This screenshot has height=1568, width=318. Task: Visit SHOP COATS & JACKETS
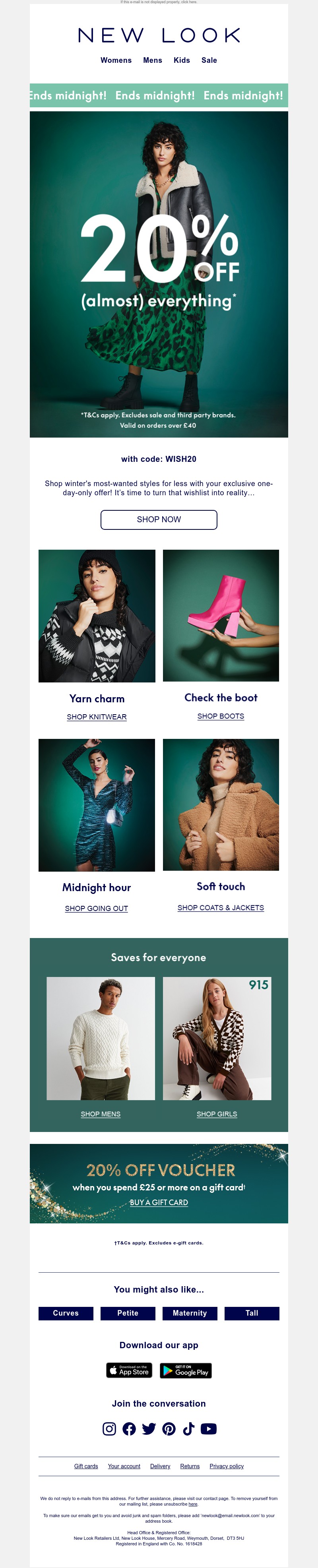[x=221, y=907]
